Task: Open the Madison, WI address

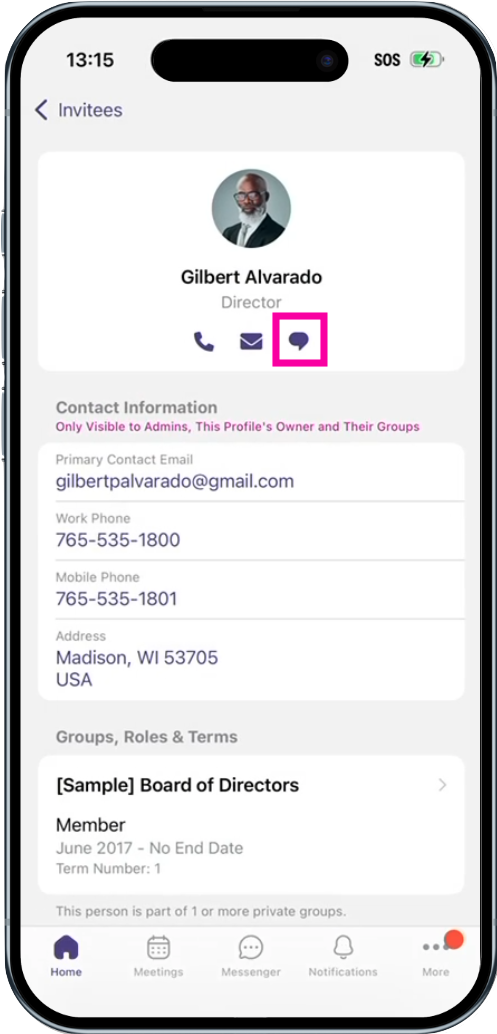Action: tap(137, 668)
